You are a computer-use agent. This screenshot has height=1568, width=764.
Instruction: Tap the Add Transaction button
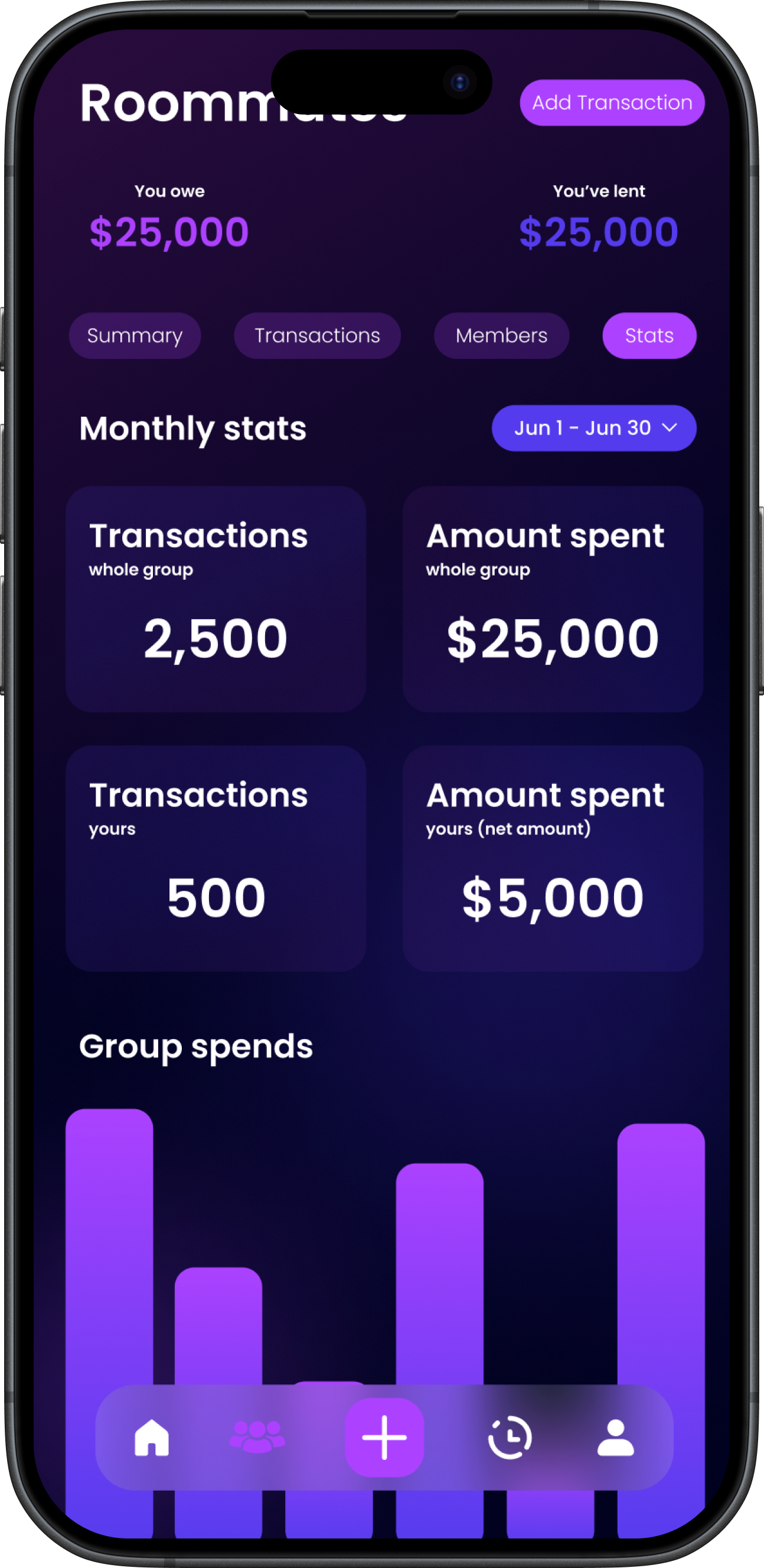[612, 102]
